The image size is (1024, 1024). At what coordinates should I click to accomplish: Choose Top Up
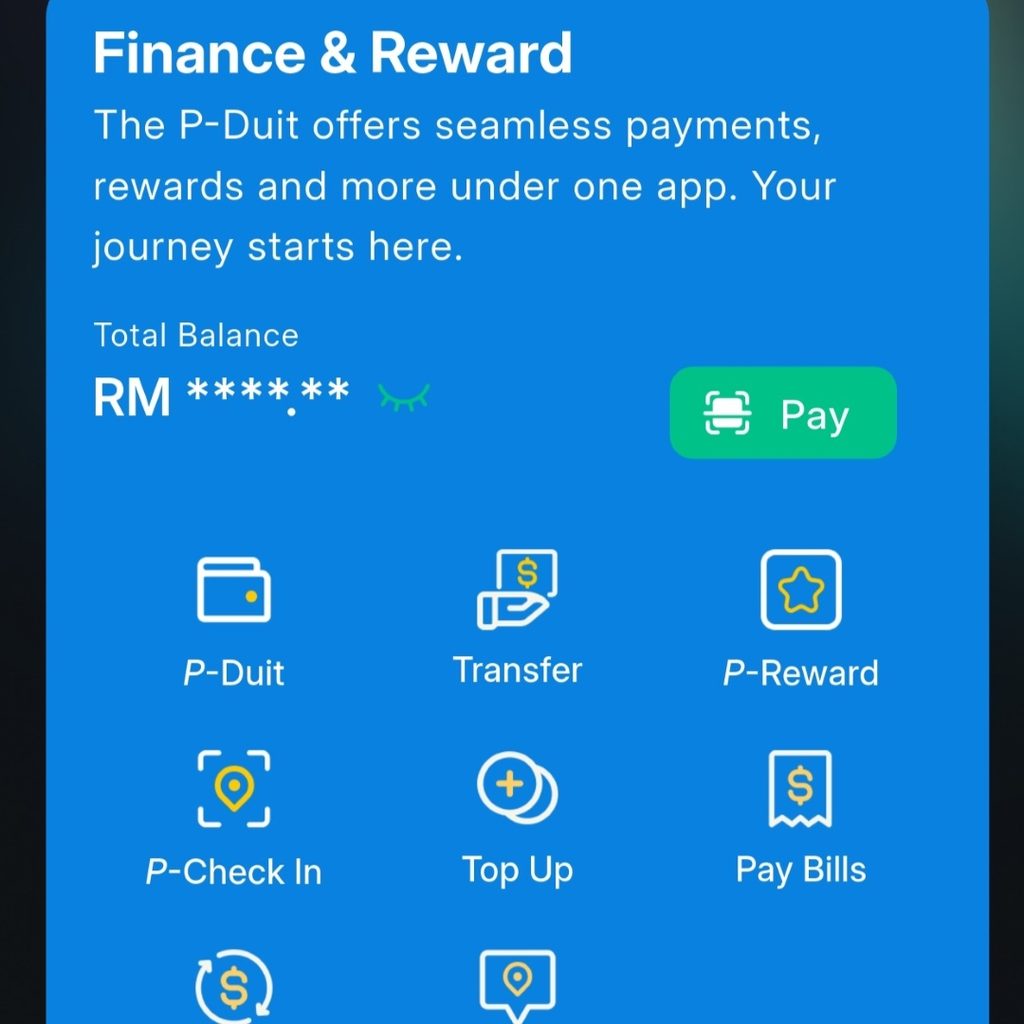[x=517, y=819]
